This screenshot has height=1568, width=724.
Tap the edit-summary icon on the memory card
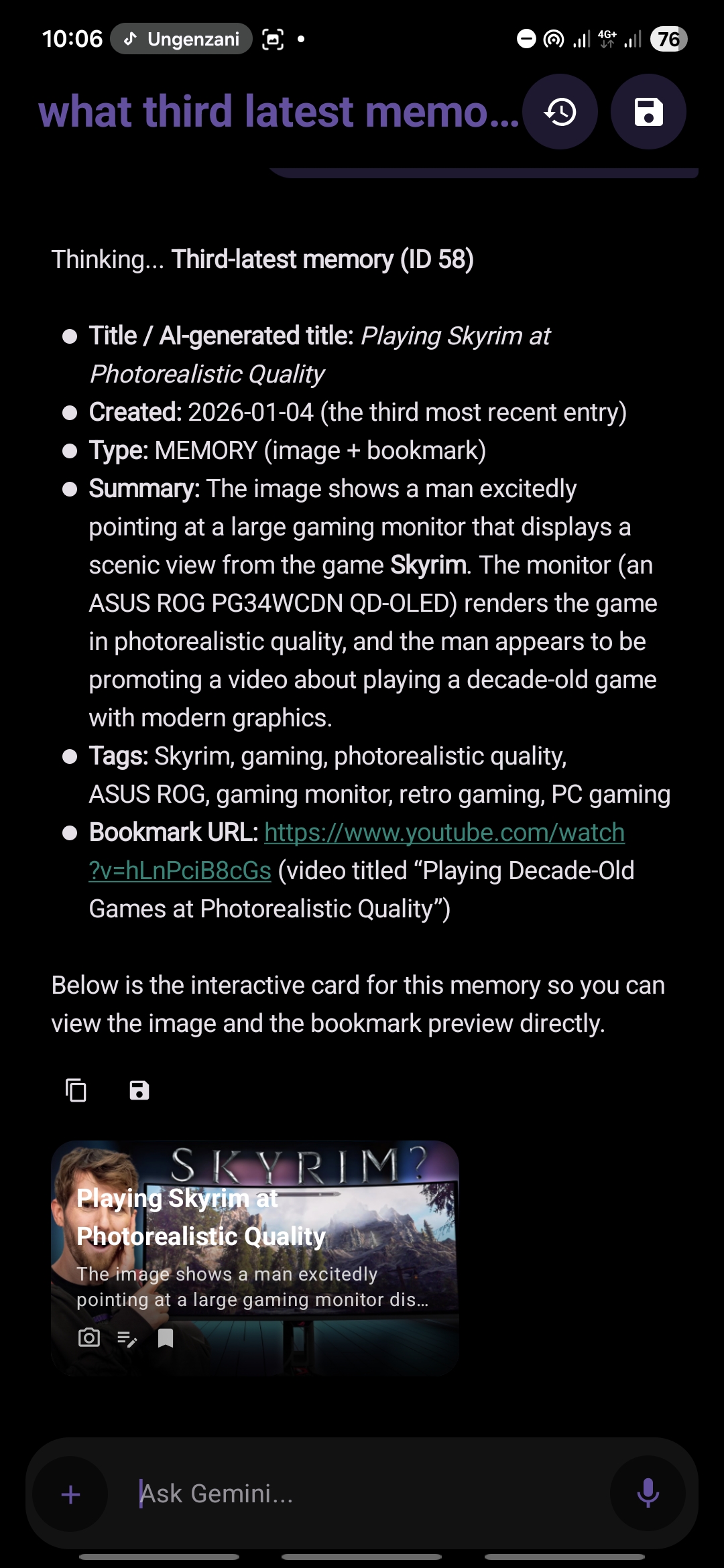point(127,1338)
